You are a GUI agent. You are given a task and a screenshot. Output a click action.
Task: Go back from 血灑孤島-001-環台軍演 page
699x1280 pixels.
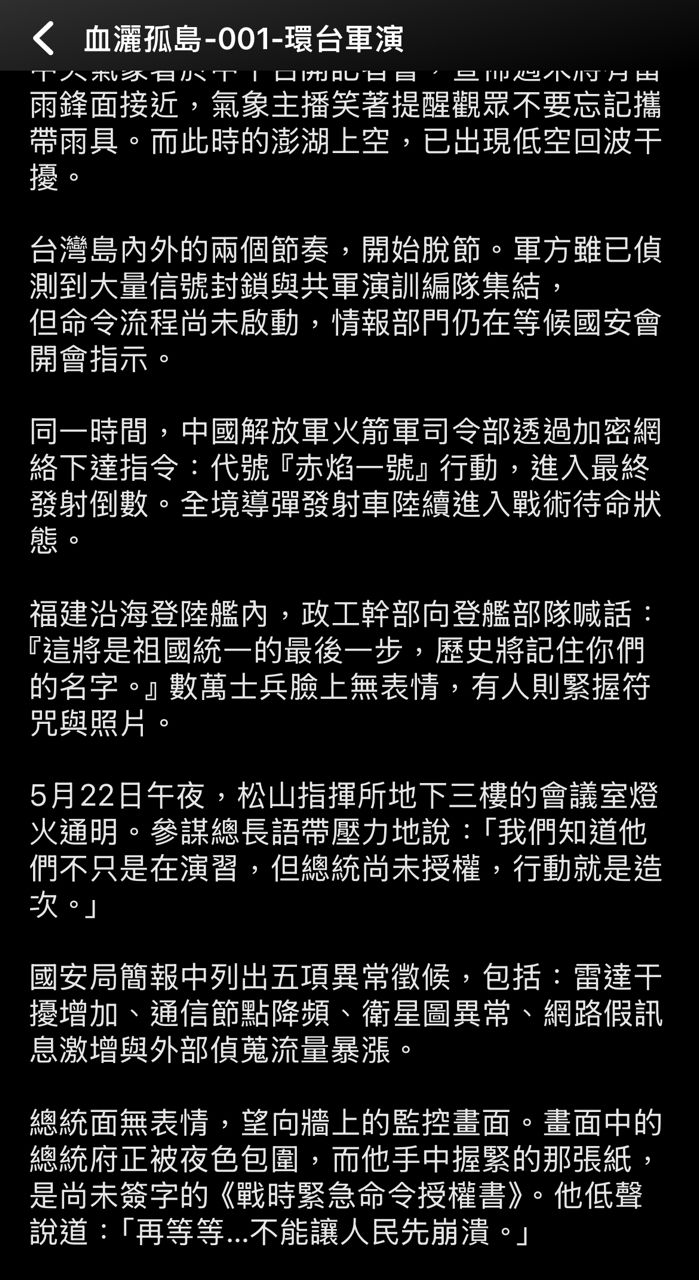[43, 39]
